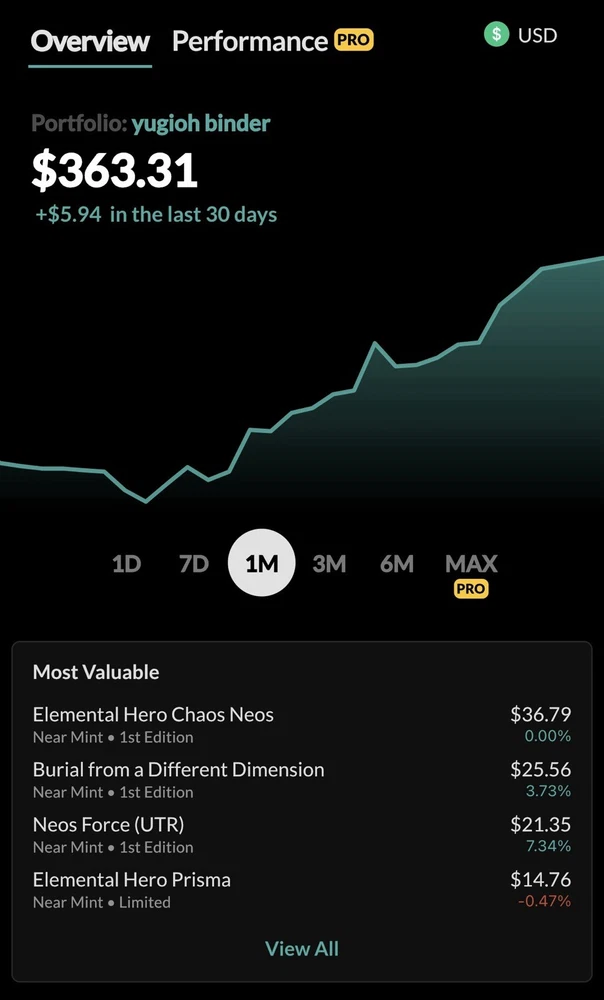Select the Overview tab
The height and width of the screenshot is (1000, 604).
tap(90, 41)
